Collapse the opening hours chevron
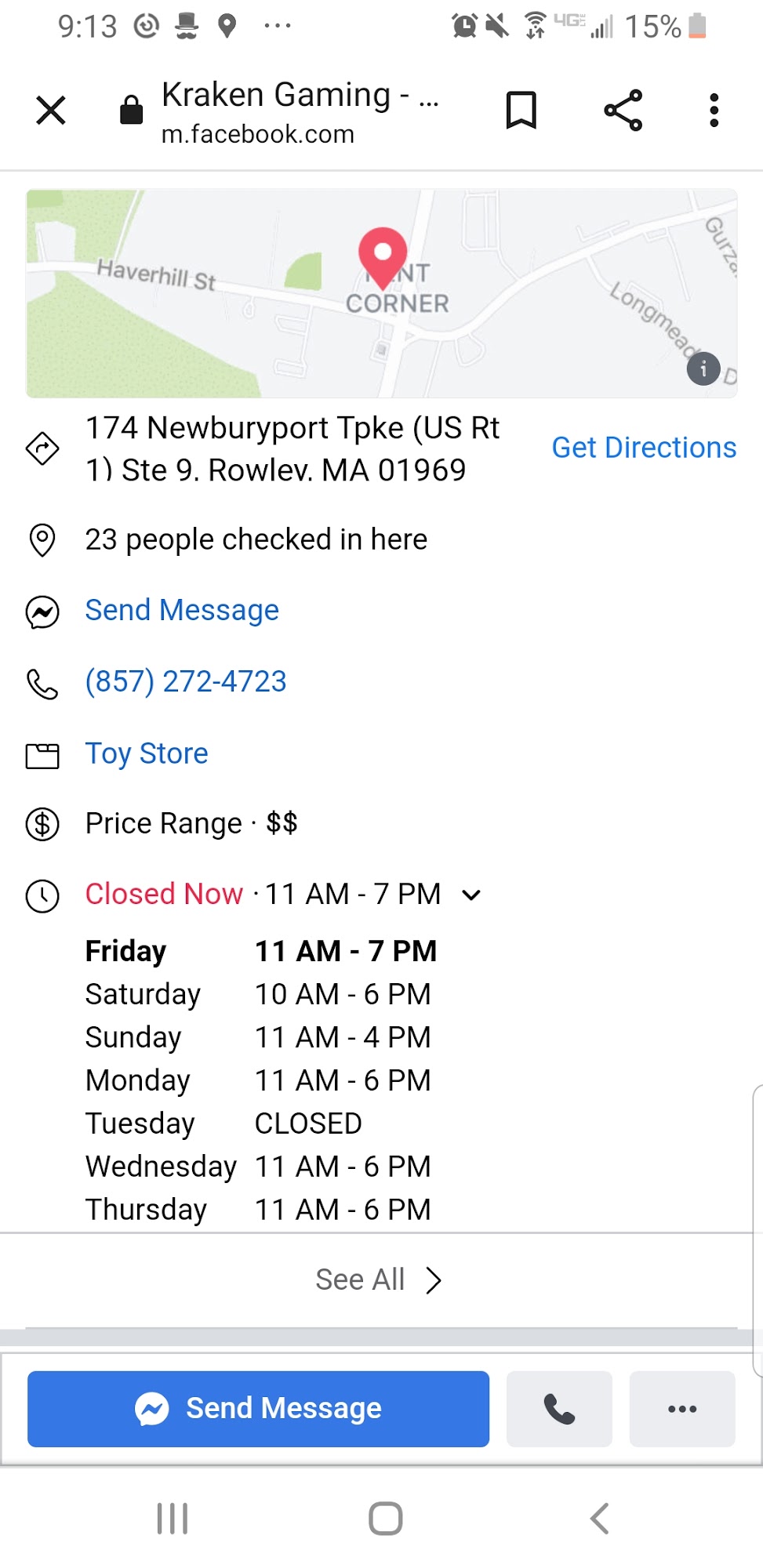Screen dimensions: 763x1568 click(x=471, y=895)
